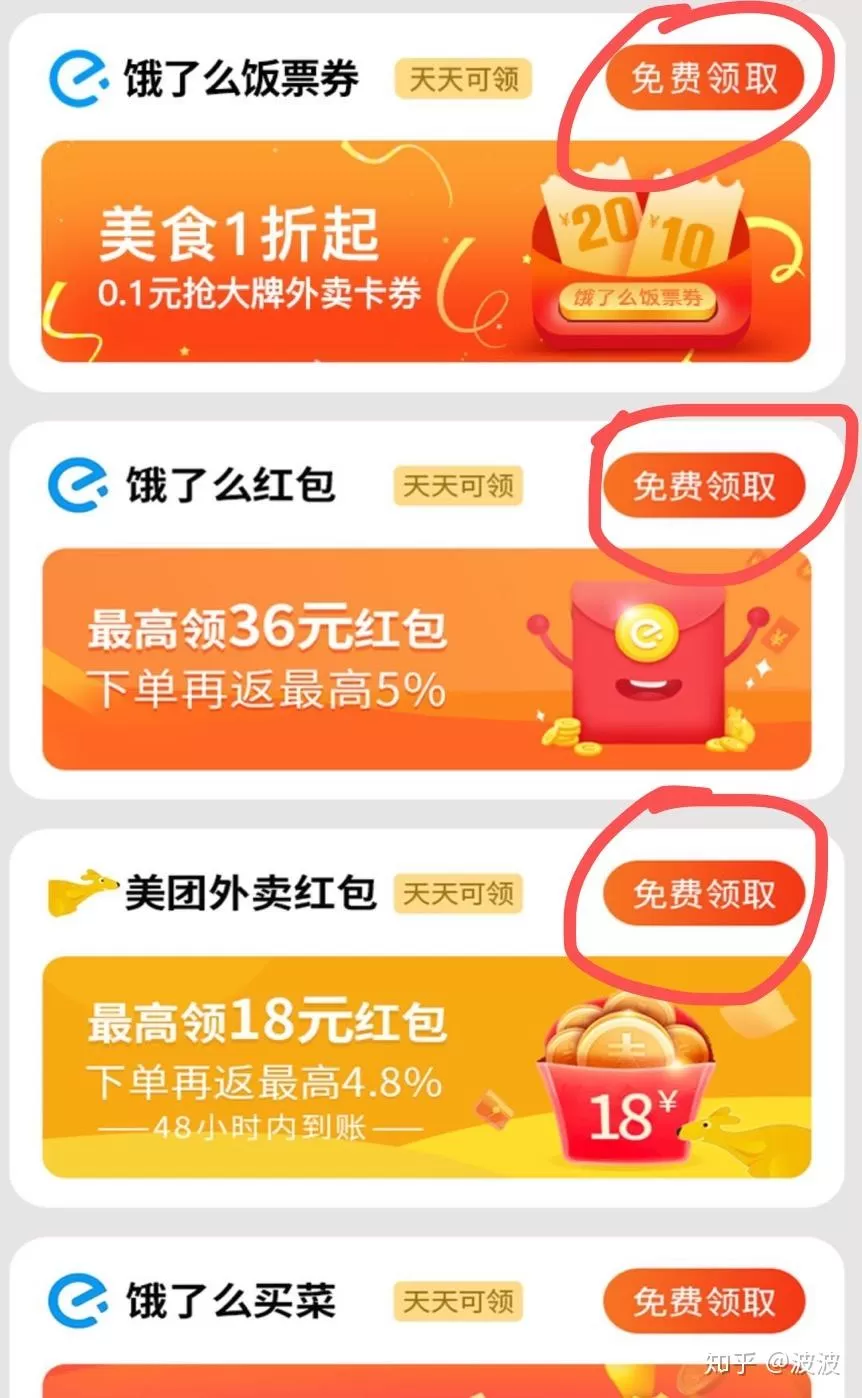Image resolution: width=862 pixels, height=1398 pixels.
Task: Select the 天天可领 tag beside 饿了么红包
Action: (x=458, y=487)
